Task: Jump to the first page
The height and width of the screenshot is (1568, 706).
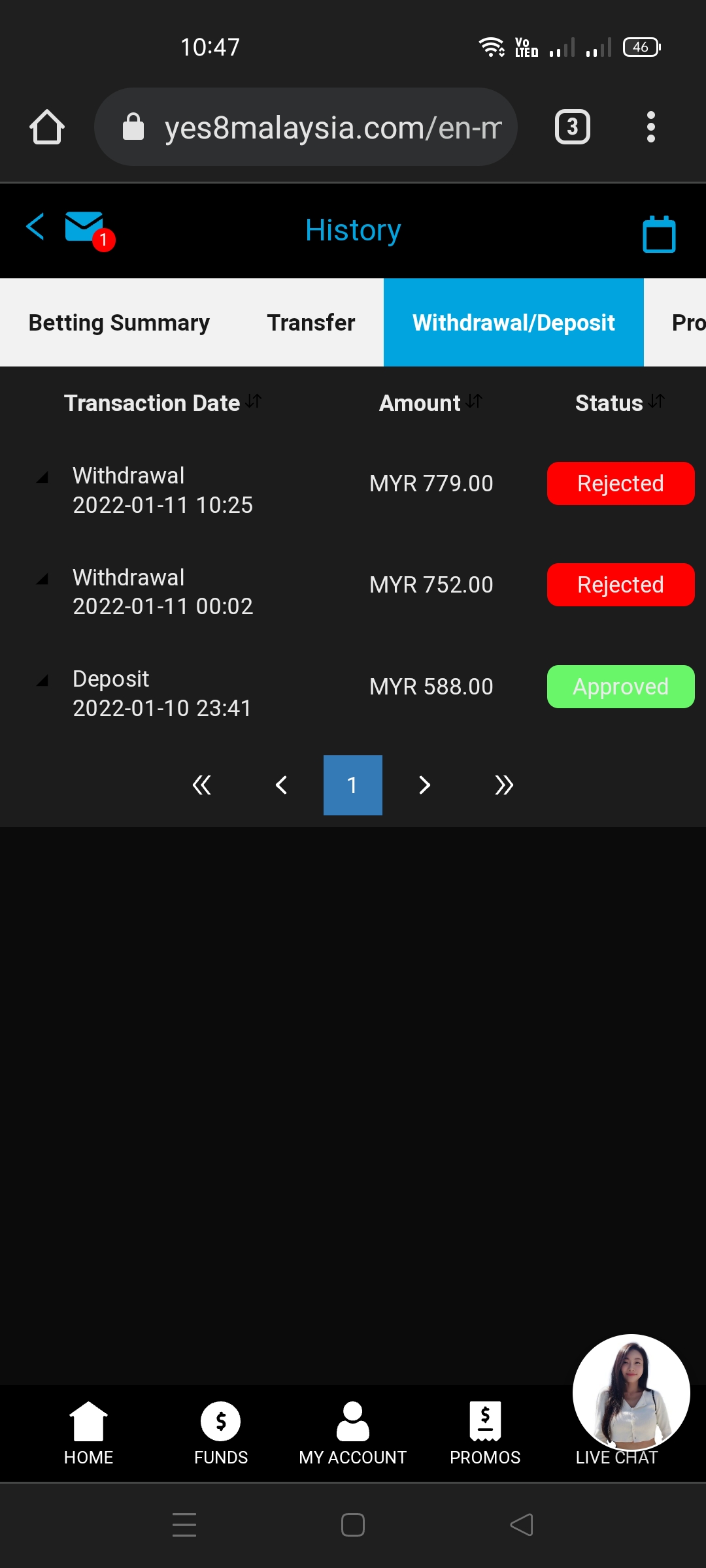Action: [201, 785]
